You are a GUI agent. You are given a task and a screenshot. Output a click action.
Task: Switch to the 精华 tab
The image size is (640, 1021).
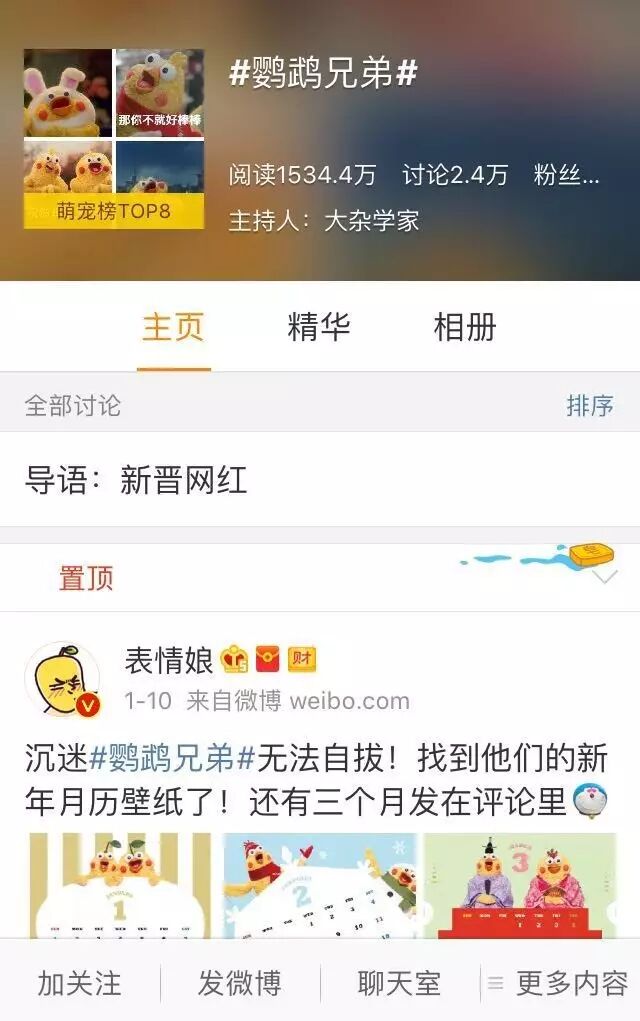tap(319, 327)
